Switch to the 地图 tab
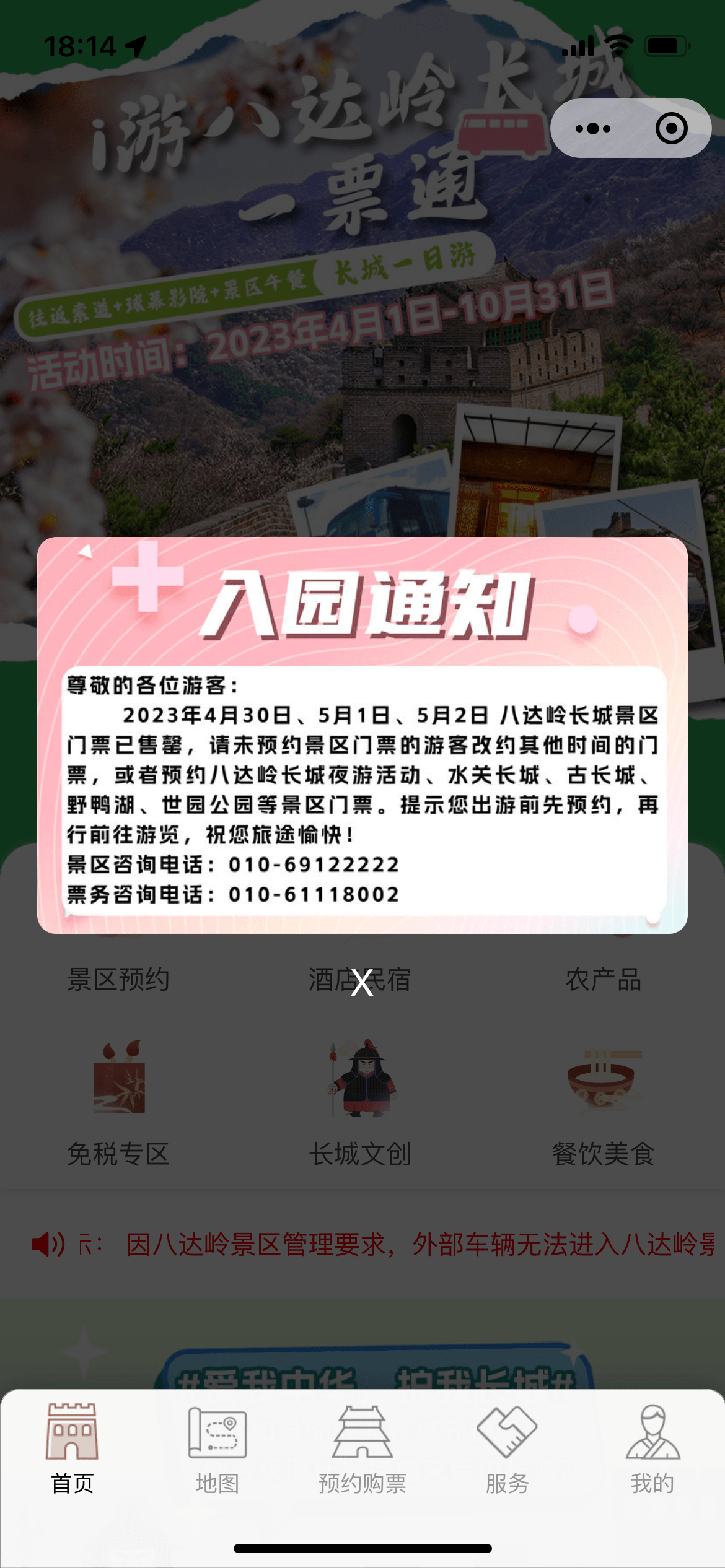The height and width of the screenshot is (1568, 725). [217, 1449]
